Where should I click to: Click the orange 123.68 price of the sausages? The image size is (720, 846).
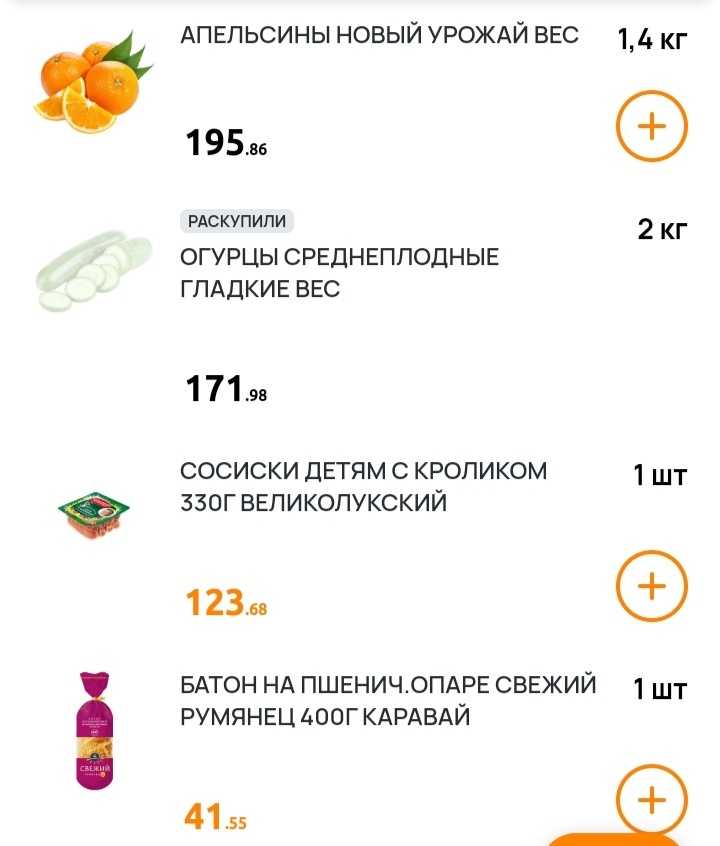point(224,600)
